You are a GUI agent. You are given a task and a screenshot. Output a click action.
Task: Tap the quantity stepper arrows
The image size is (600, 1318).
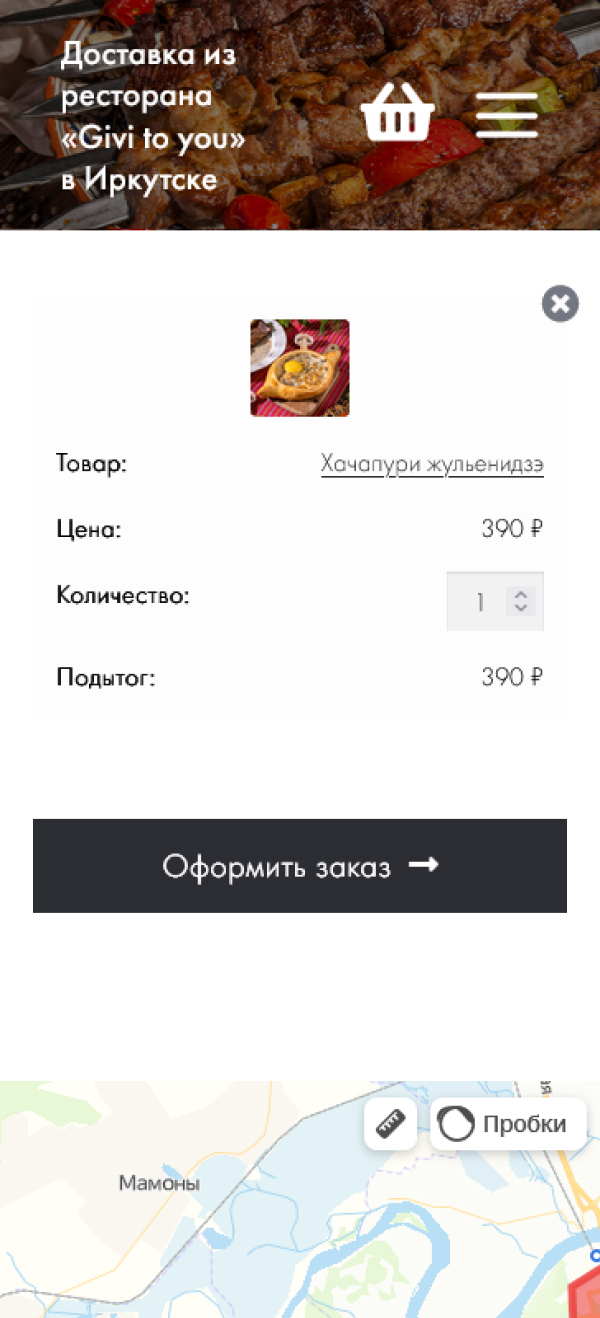click(x=520, y=601)
